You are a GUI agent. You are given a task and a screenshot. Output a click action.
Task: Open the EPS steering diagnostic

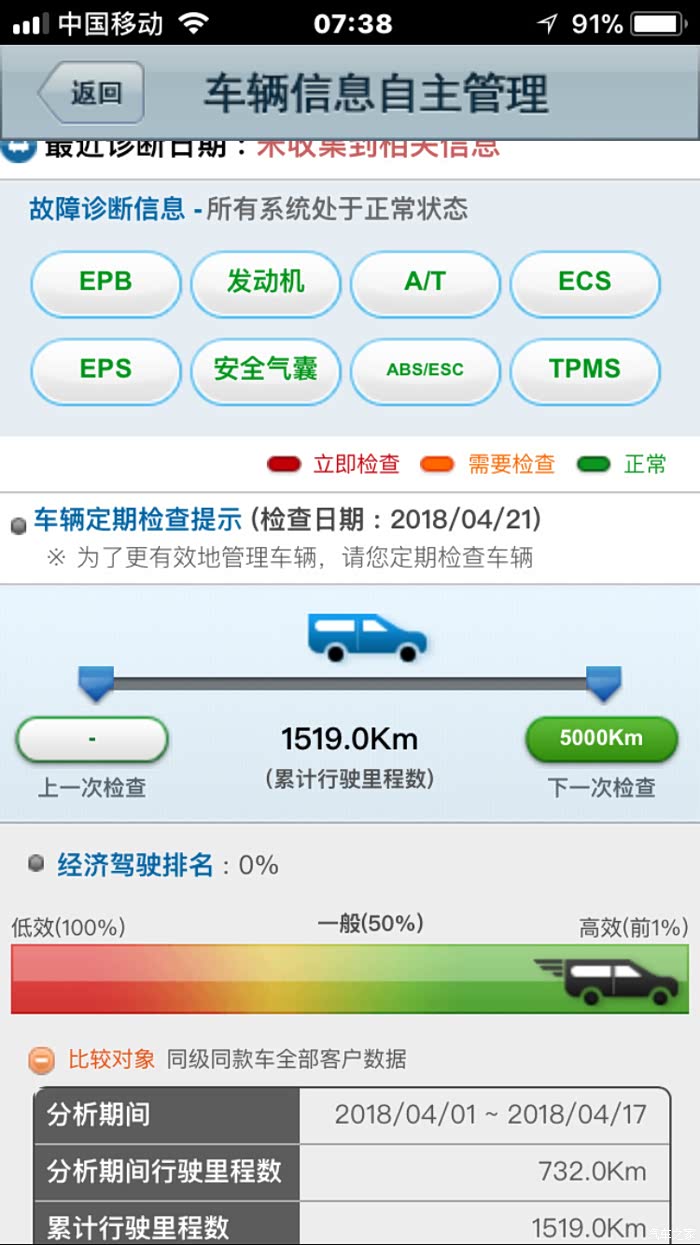106,369
